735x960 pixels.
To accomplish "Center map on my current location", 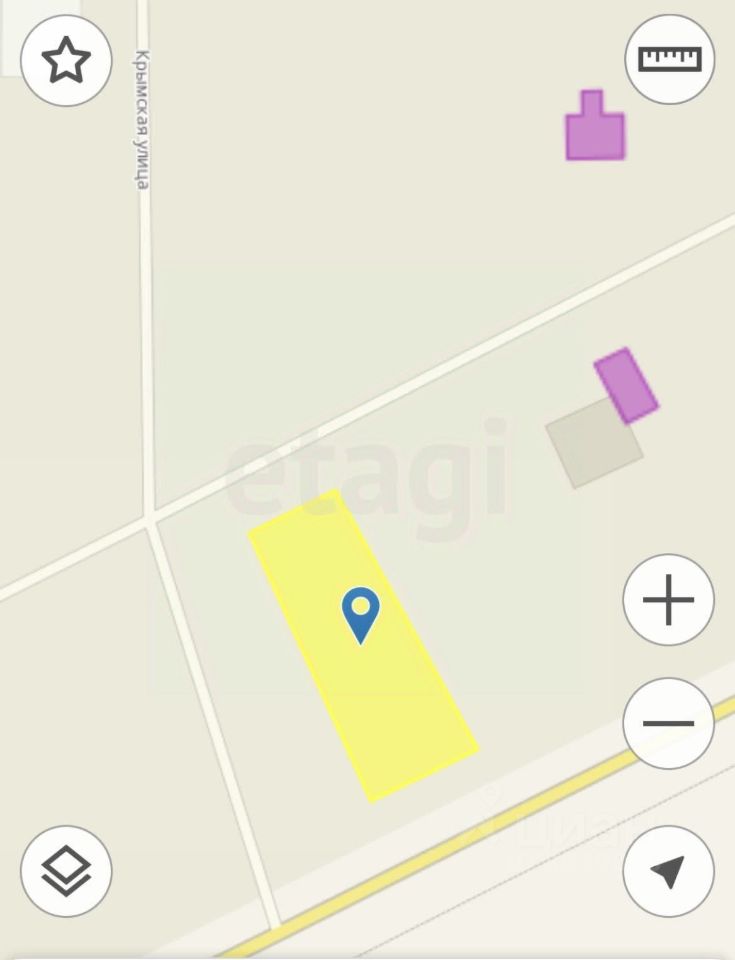I will tap(668, 870).
